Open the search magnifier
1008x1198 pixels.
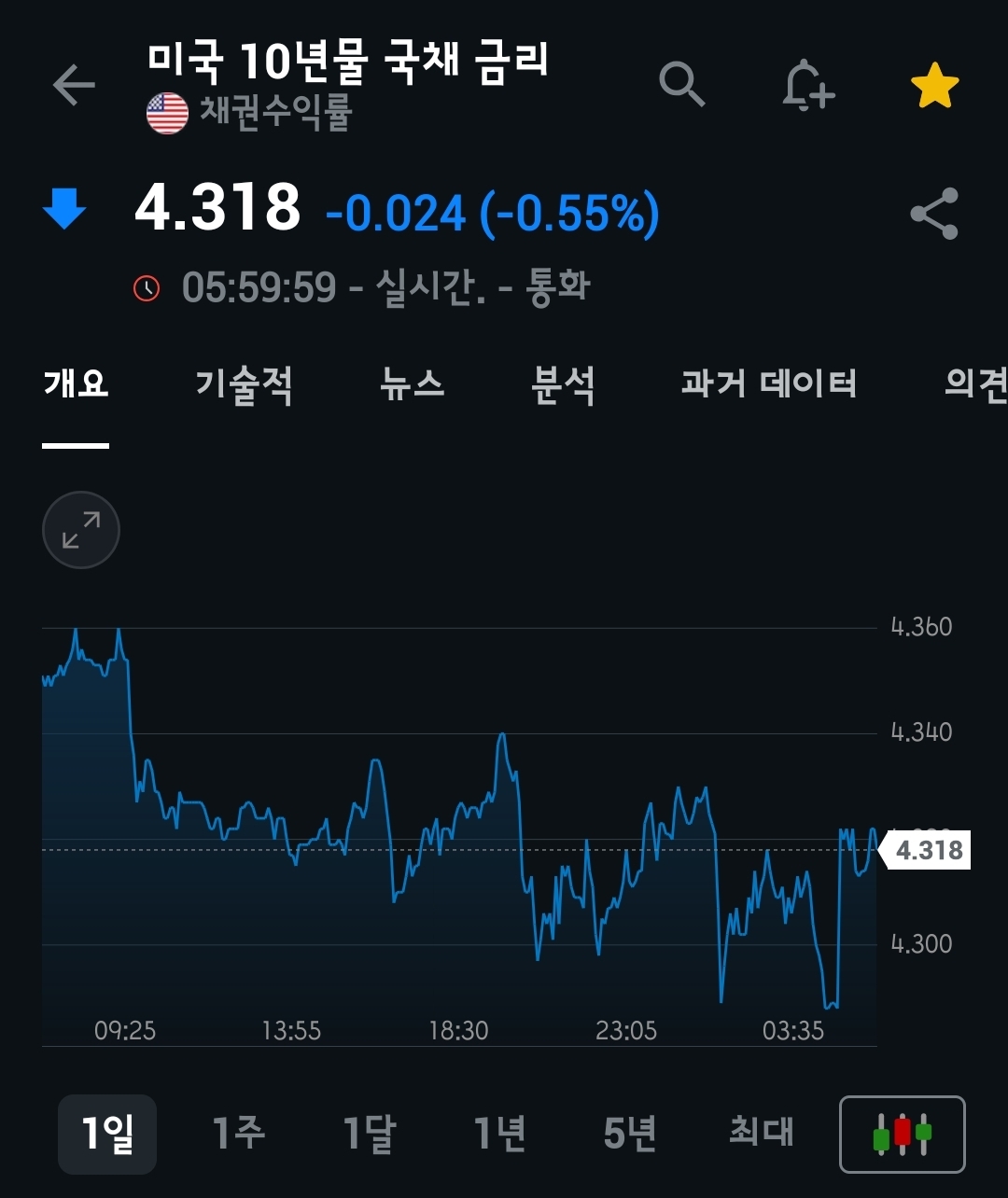[681, 86]
